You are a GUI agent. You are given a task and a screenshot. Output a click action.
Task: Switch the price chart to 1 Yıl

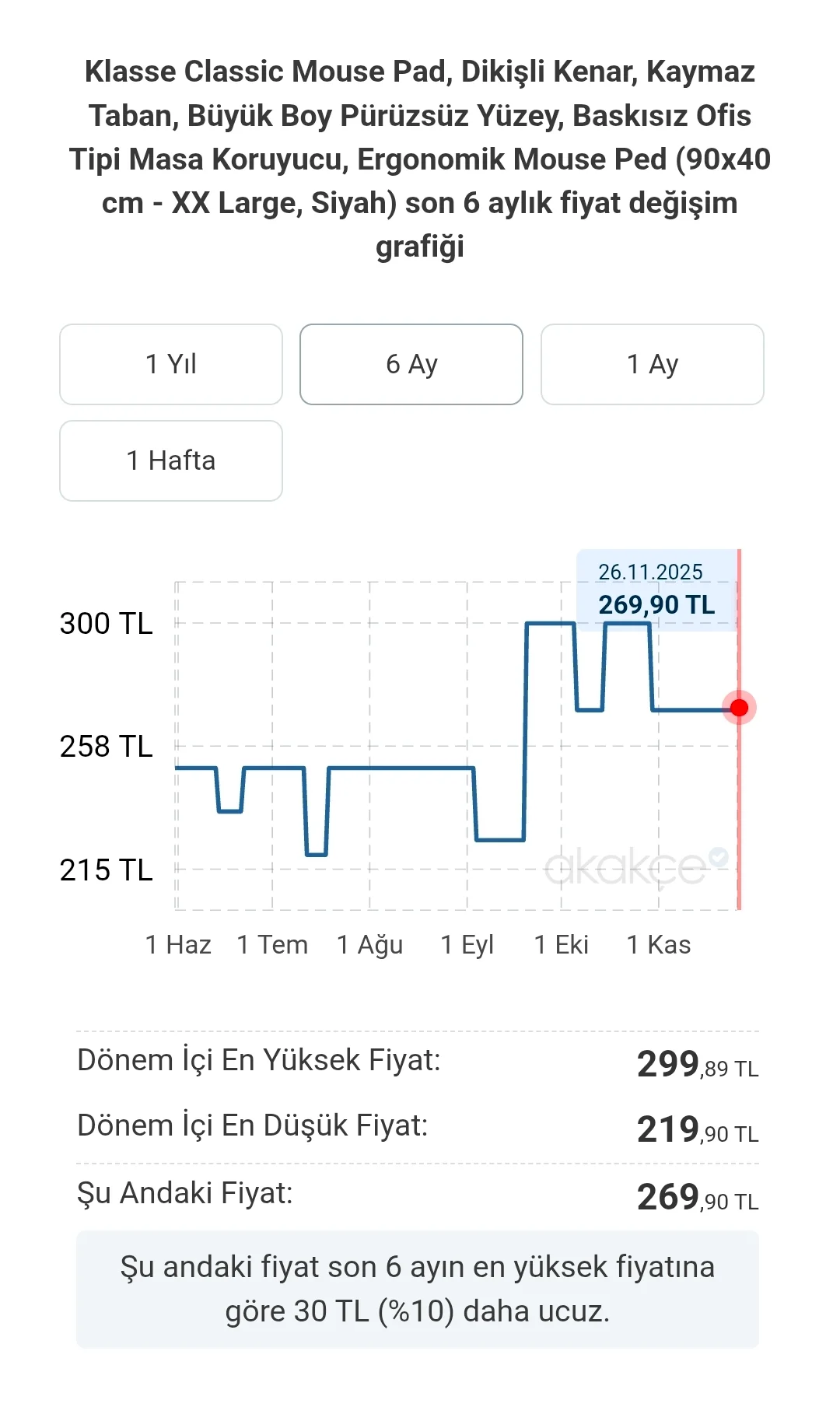[x=171, y=364]
